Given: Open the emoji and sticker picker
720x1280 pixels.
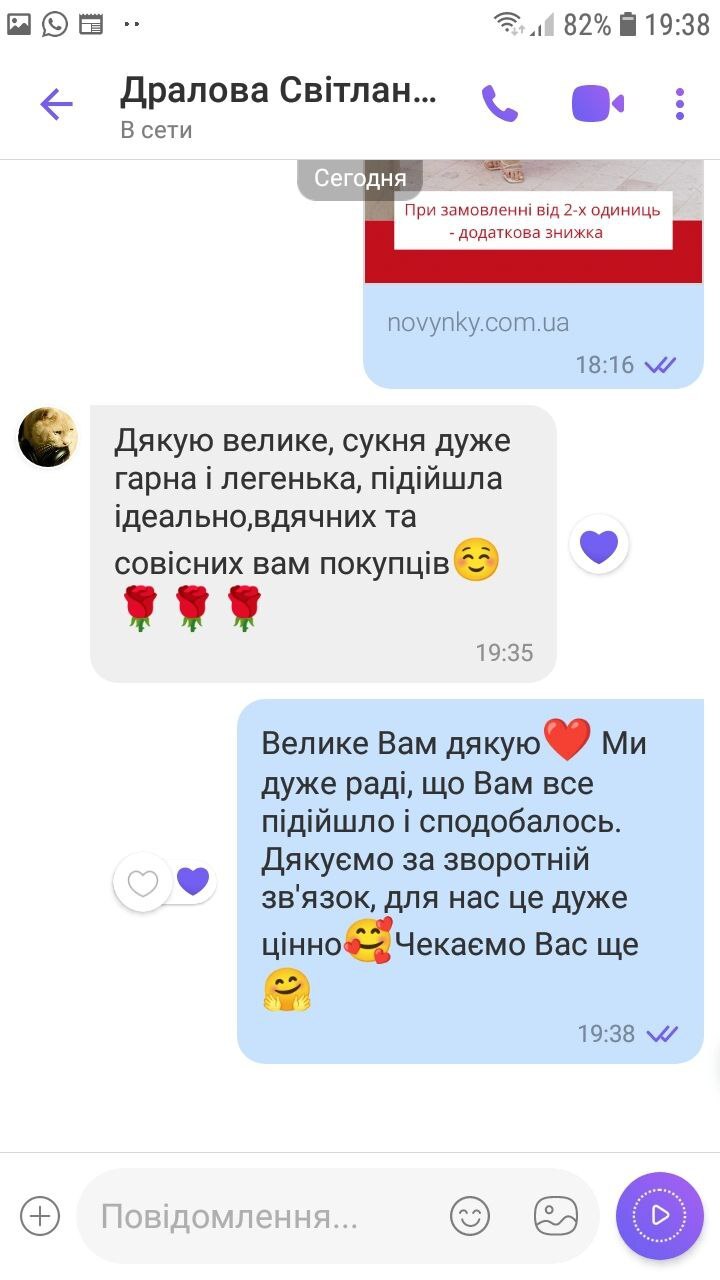Looking at the screenshot, I should [470, 1216].
